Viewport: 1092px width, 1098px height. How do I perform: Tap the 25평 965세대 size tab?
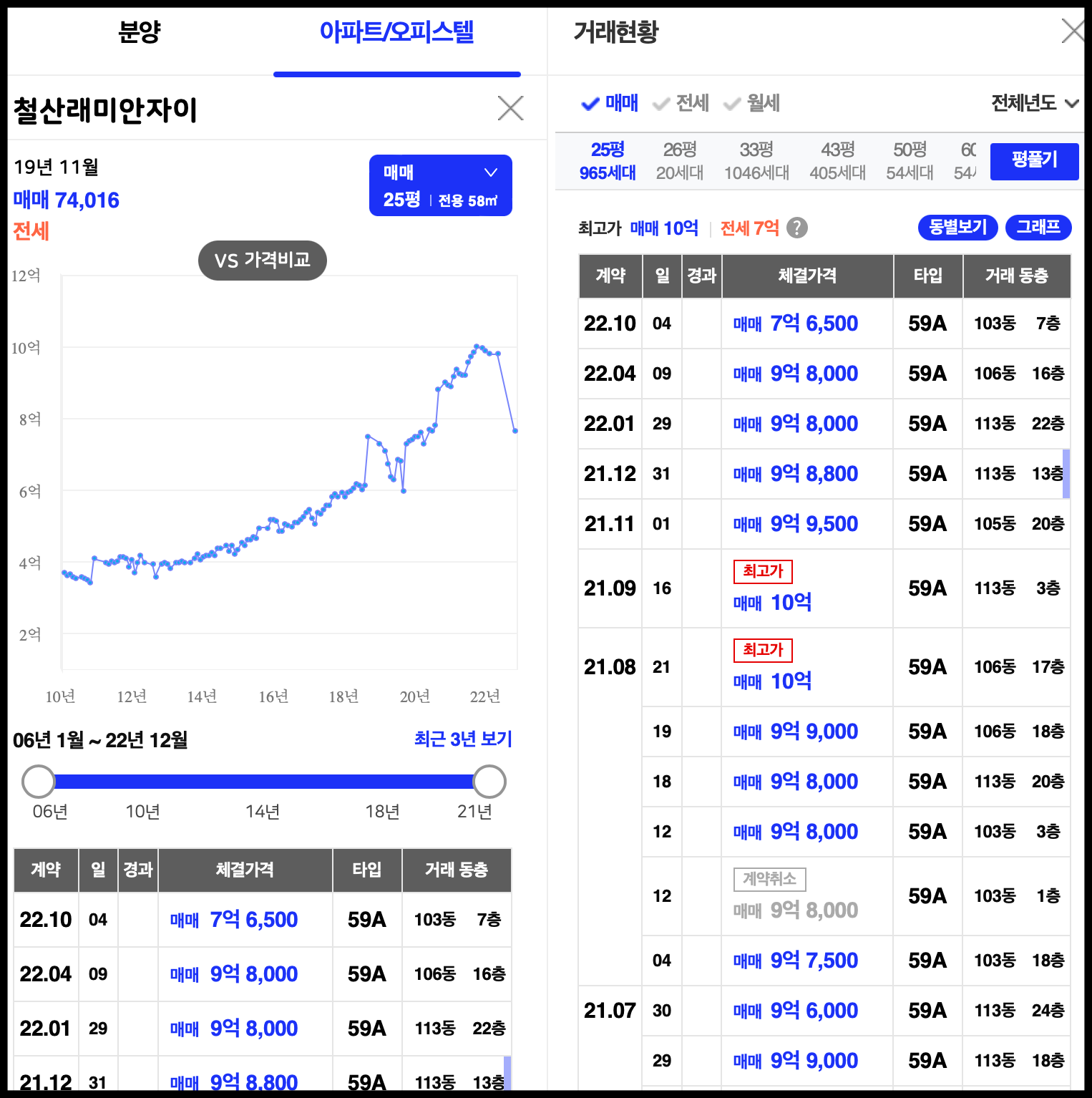608,161
